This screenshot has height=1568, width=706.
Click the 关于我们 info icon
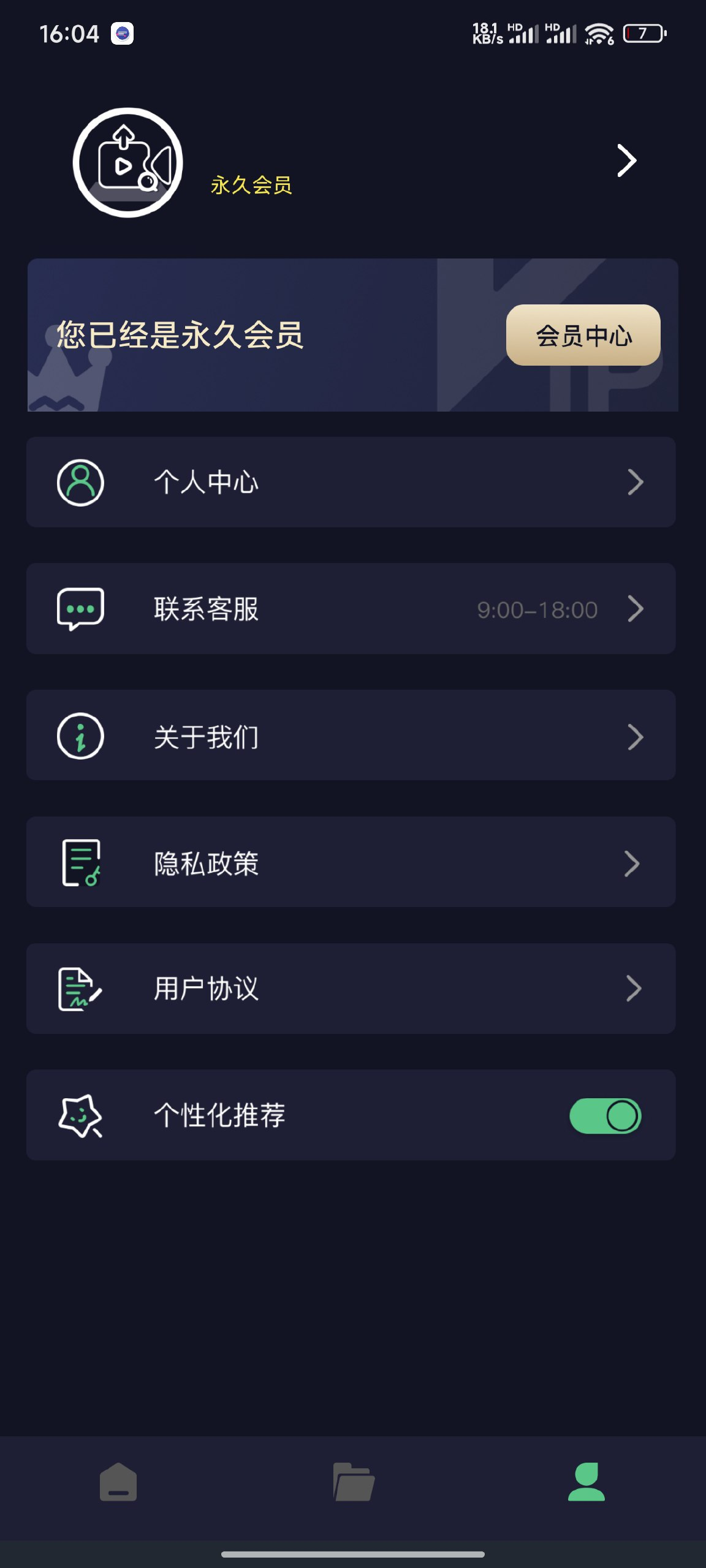coord(80,736)
